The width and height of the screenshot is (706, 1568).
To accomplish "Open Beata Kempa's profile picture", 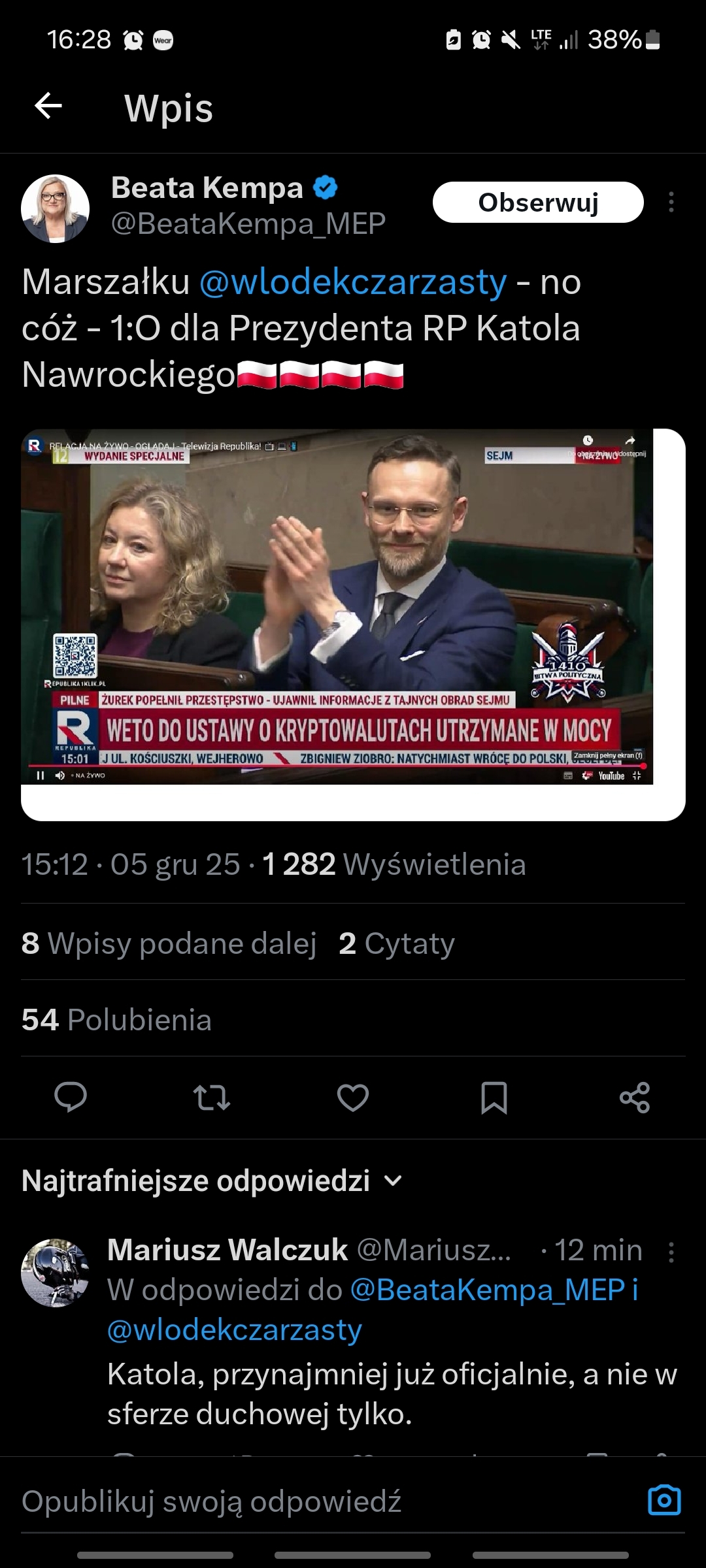I will 55,208.
